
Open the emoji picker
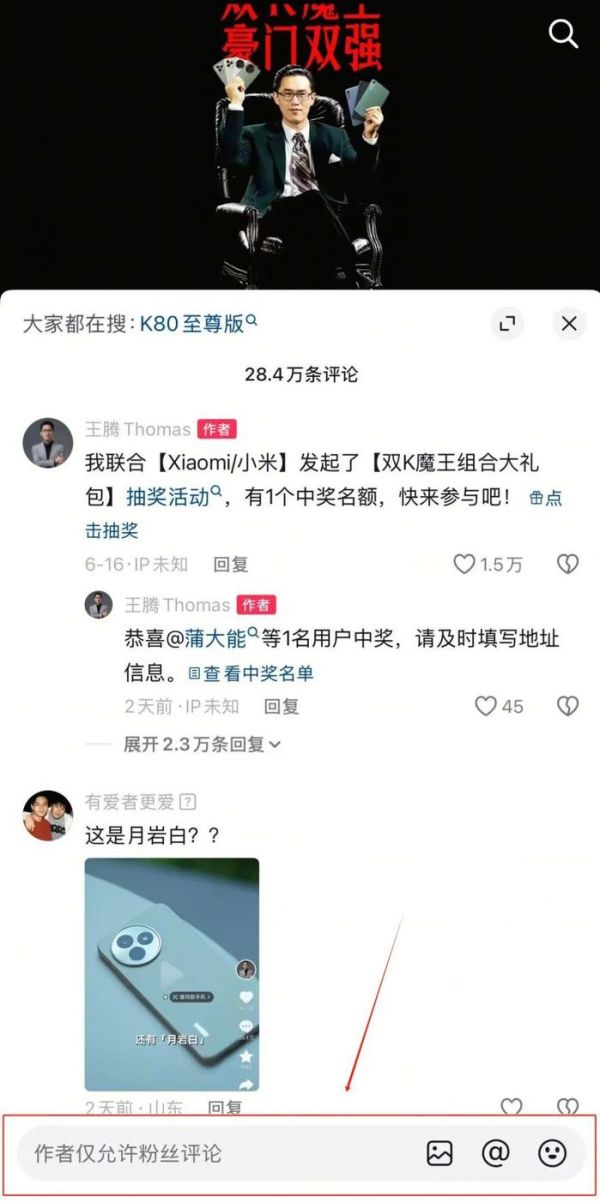pyautogui.click(x=552, y=1153)
